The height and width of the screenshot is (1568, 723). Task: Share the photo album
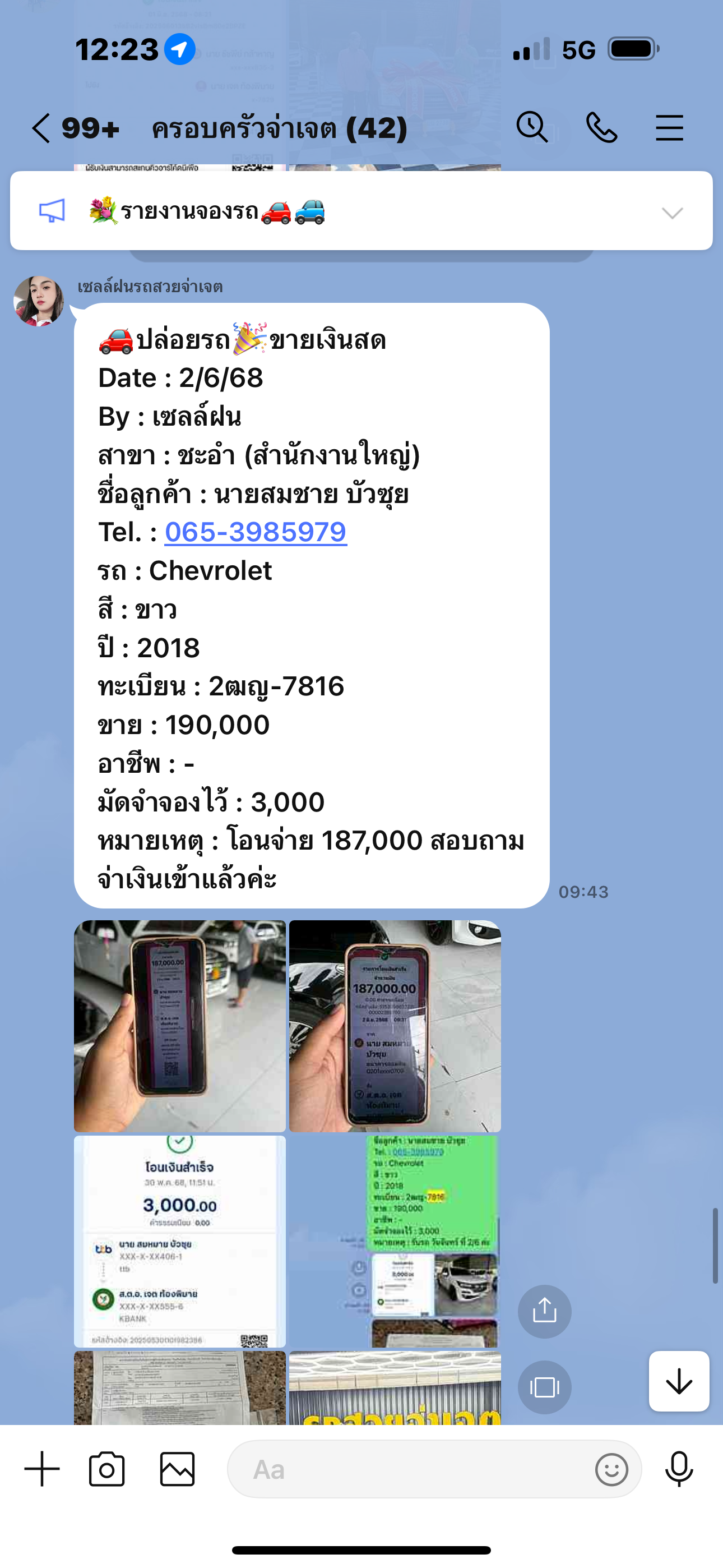[x=544, y=1311]
